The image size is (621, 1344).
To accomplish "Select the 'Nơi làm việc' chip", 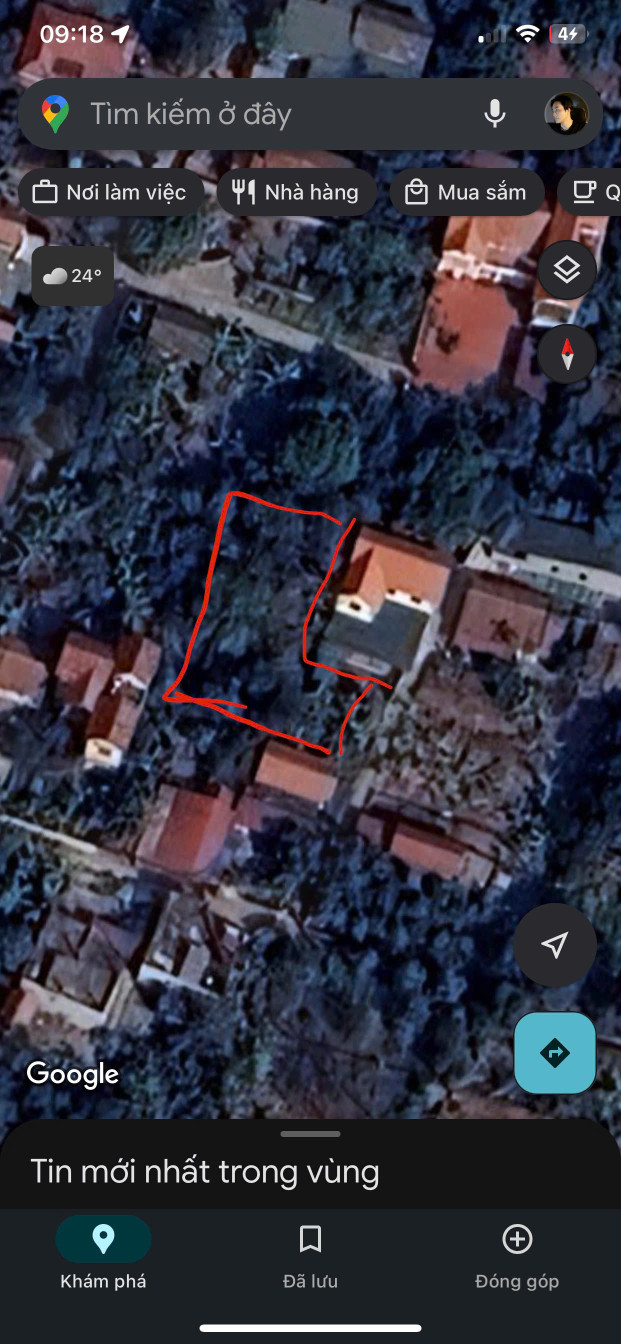I will [110, 192].
